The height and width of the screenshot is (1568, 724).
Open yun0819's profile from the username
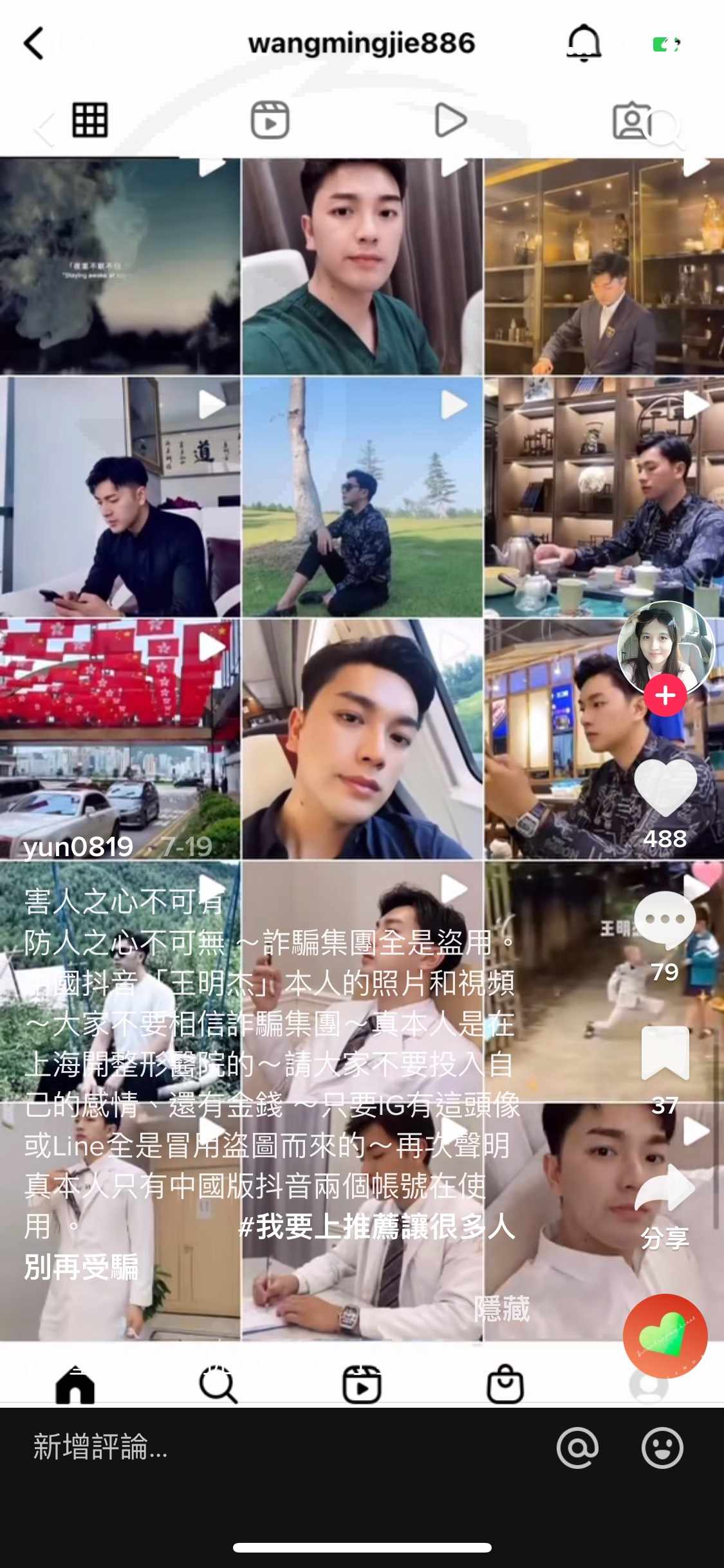[x=79, y=846]
